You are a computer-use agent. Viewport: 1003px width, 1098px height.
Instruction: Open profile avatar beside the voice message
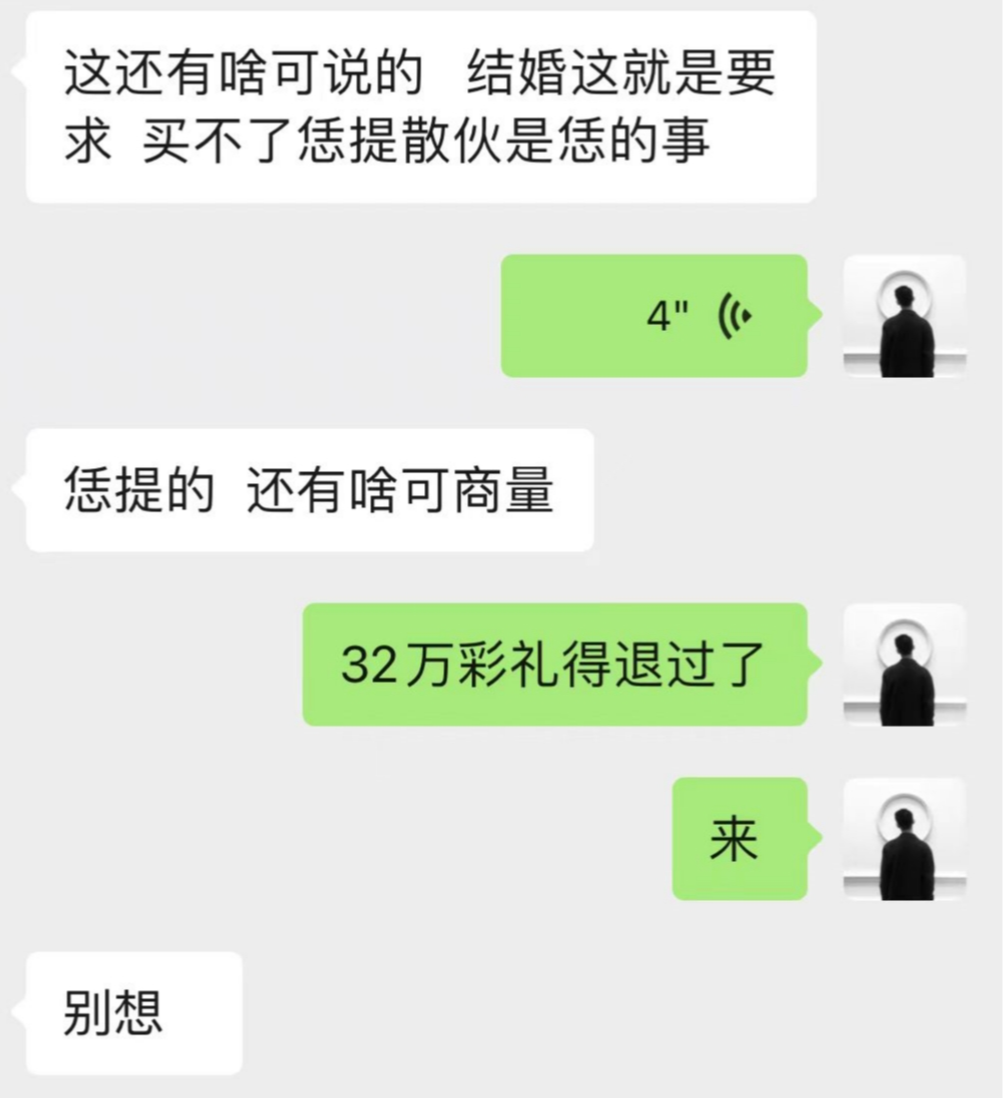905,316
